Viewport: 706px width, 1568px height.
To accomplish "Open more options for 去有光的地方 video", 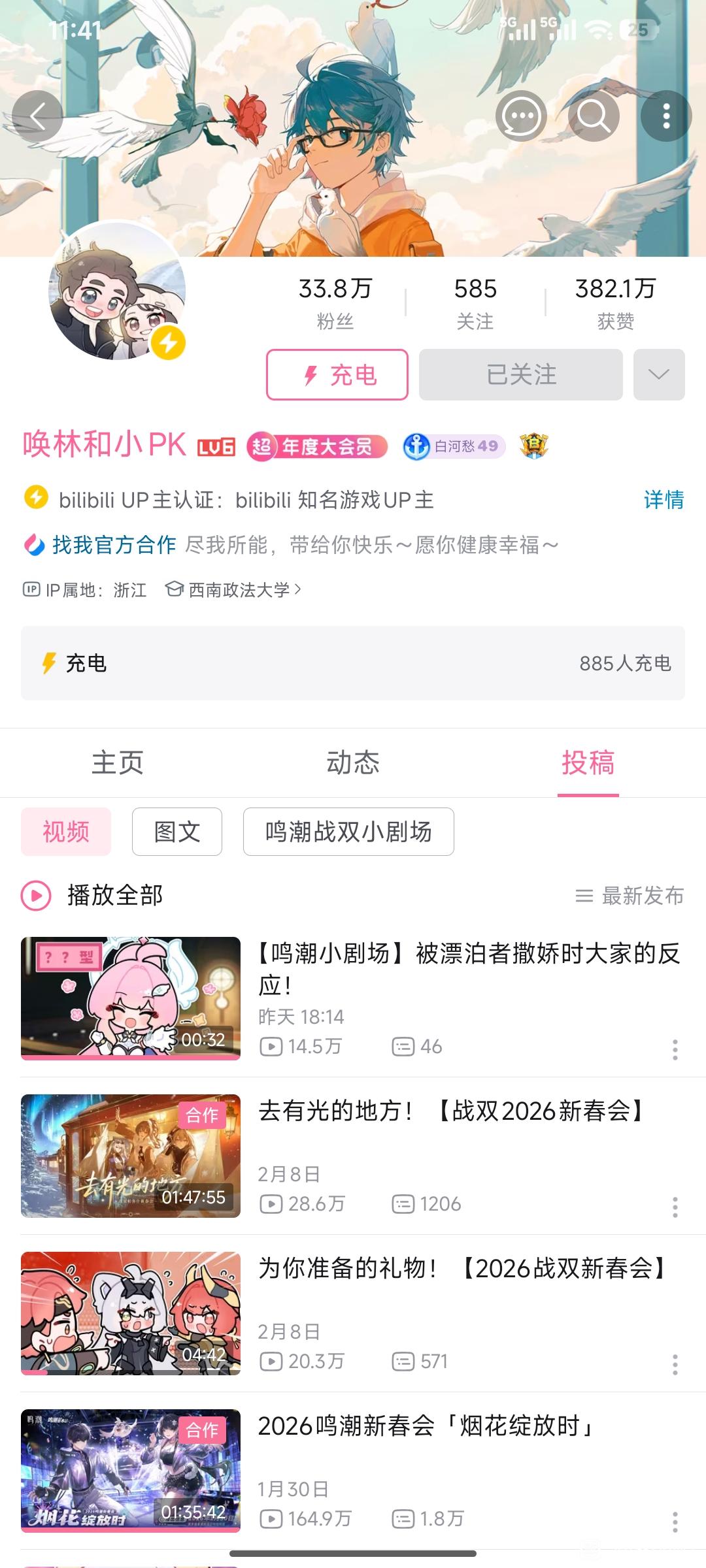I will (x=675, y=1207).
